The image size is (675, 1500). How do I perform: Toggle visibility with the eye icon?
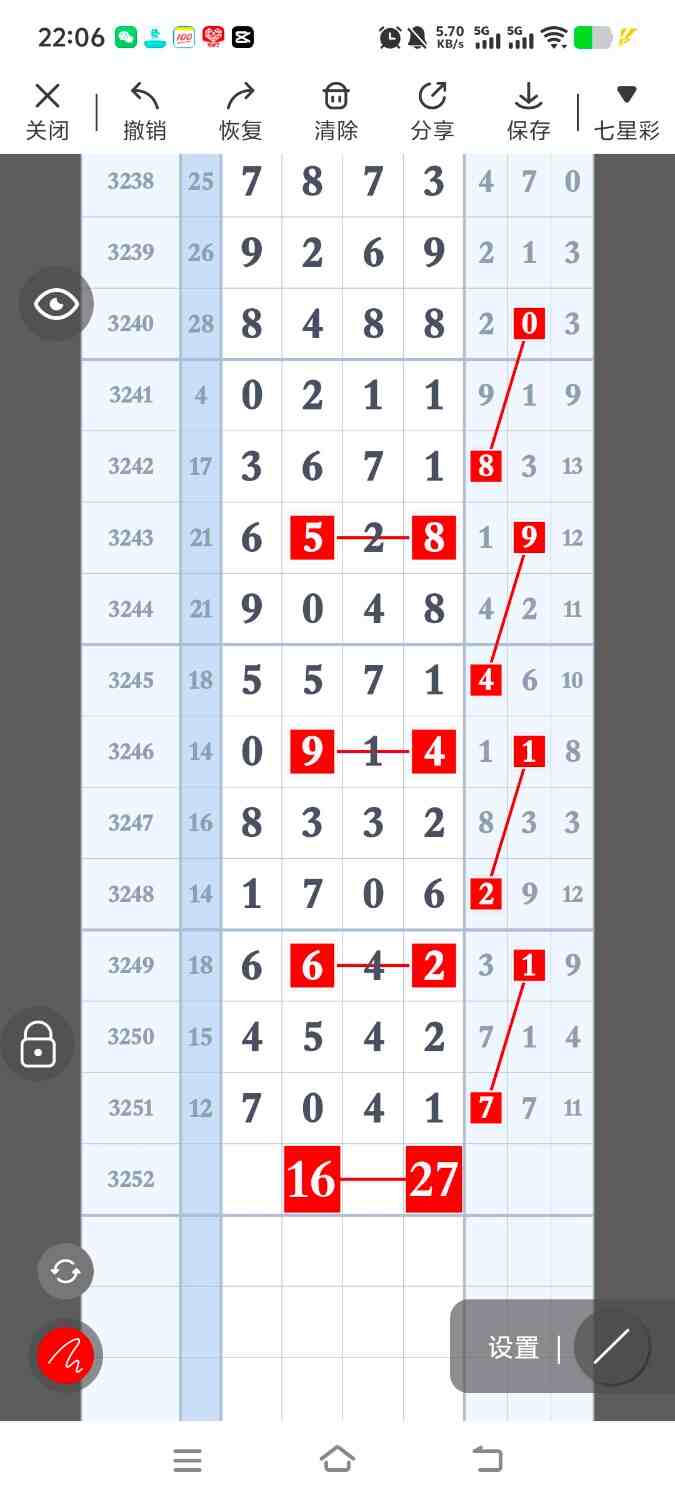56,304
